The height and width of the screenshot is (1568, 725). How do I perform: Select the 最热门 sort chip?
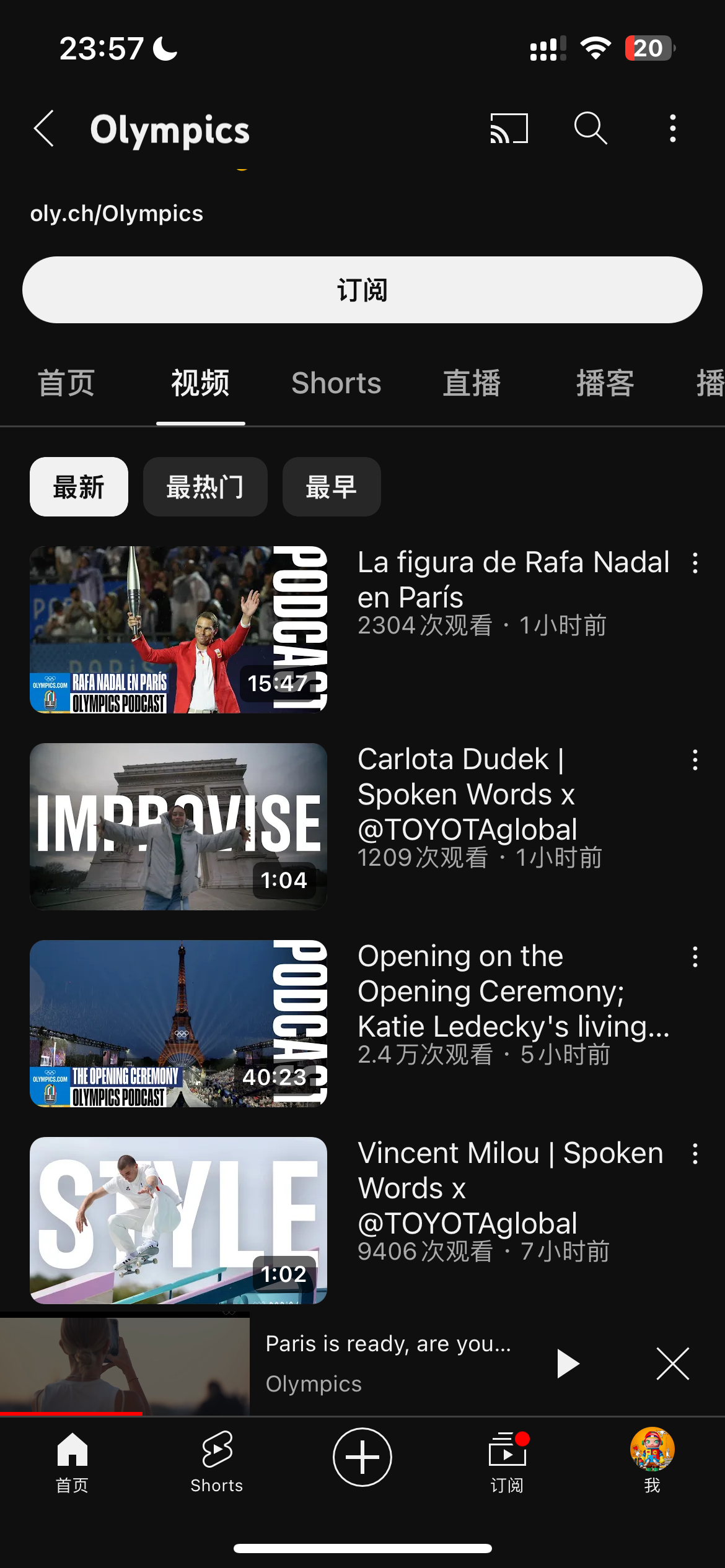[x=205, y=487]
